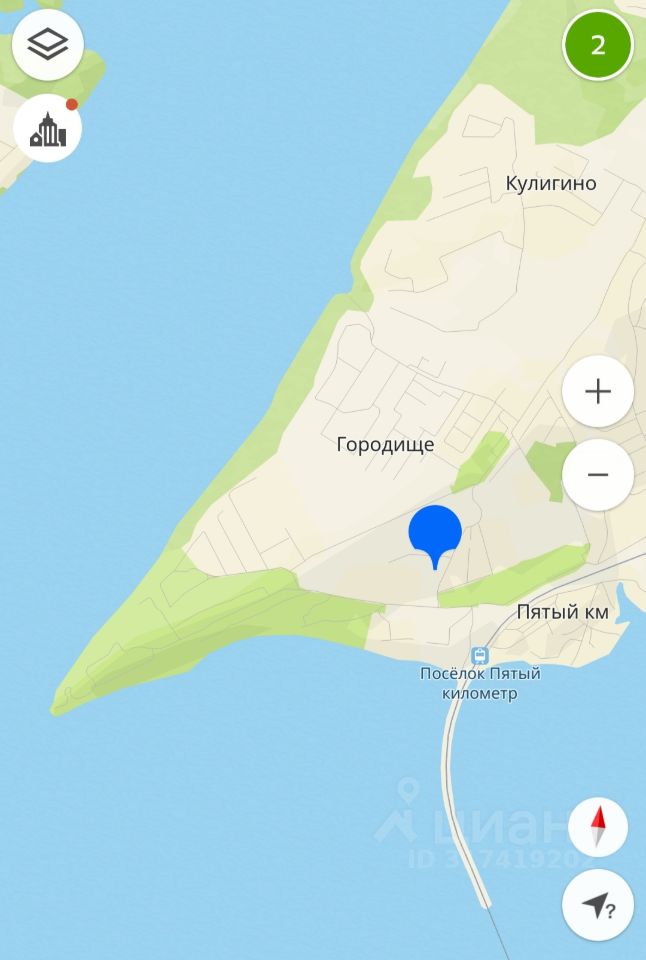Open the Посёлок Пятый километр station marker

click(480, 656)
